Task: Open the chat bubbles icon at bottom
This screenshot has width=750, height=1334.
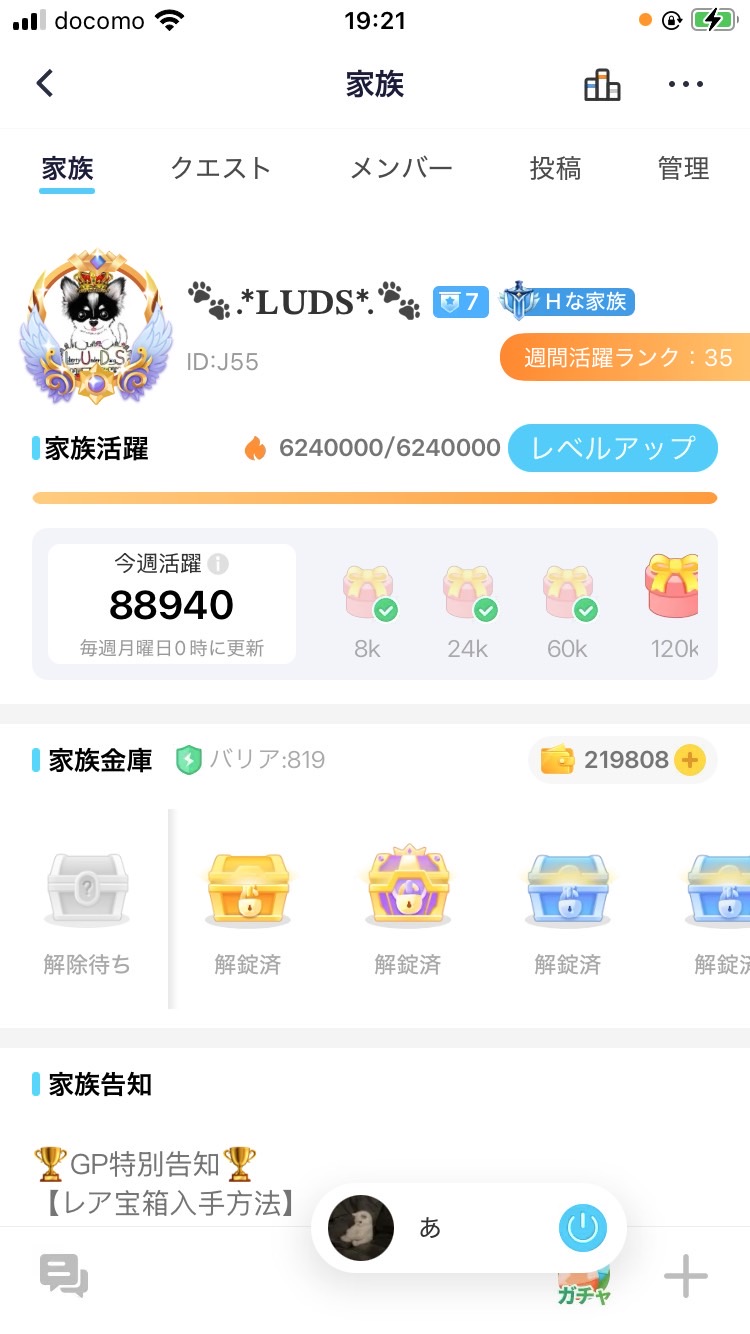Action: click(x=64, y=1277)
